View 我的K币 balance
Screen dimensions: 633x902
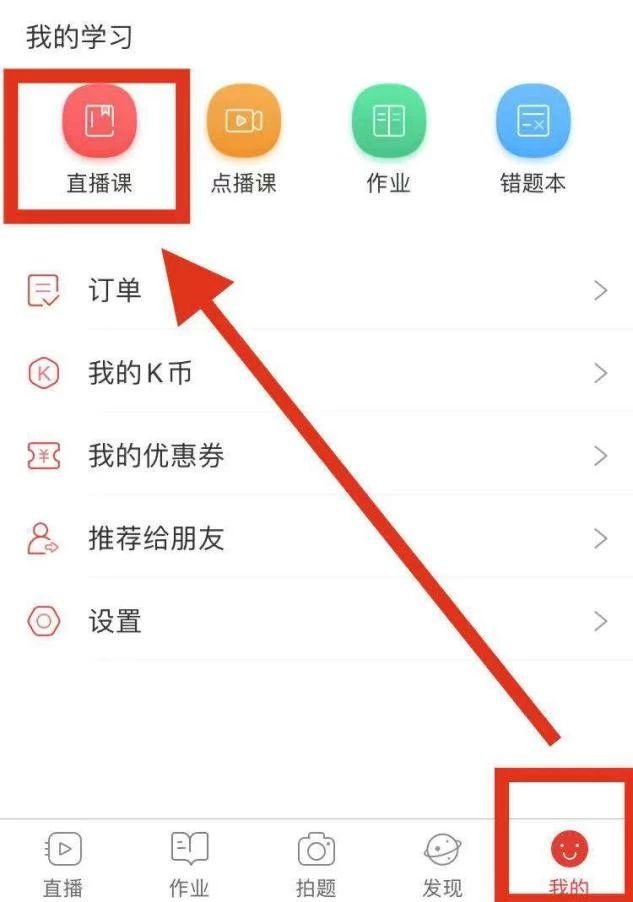click(x=316, y=374)
